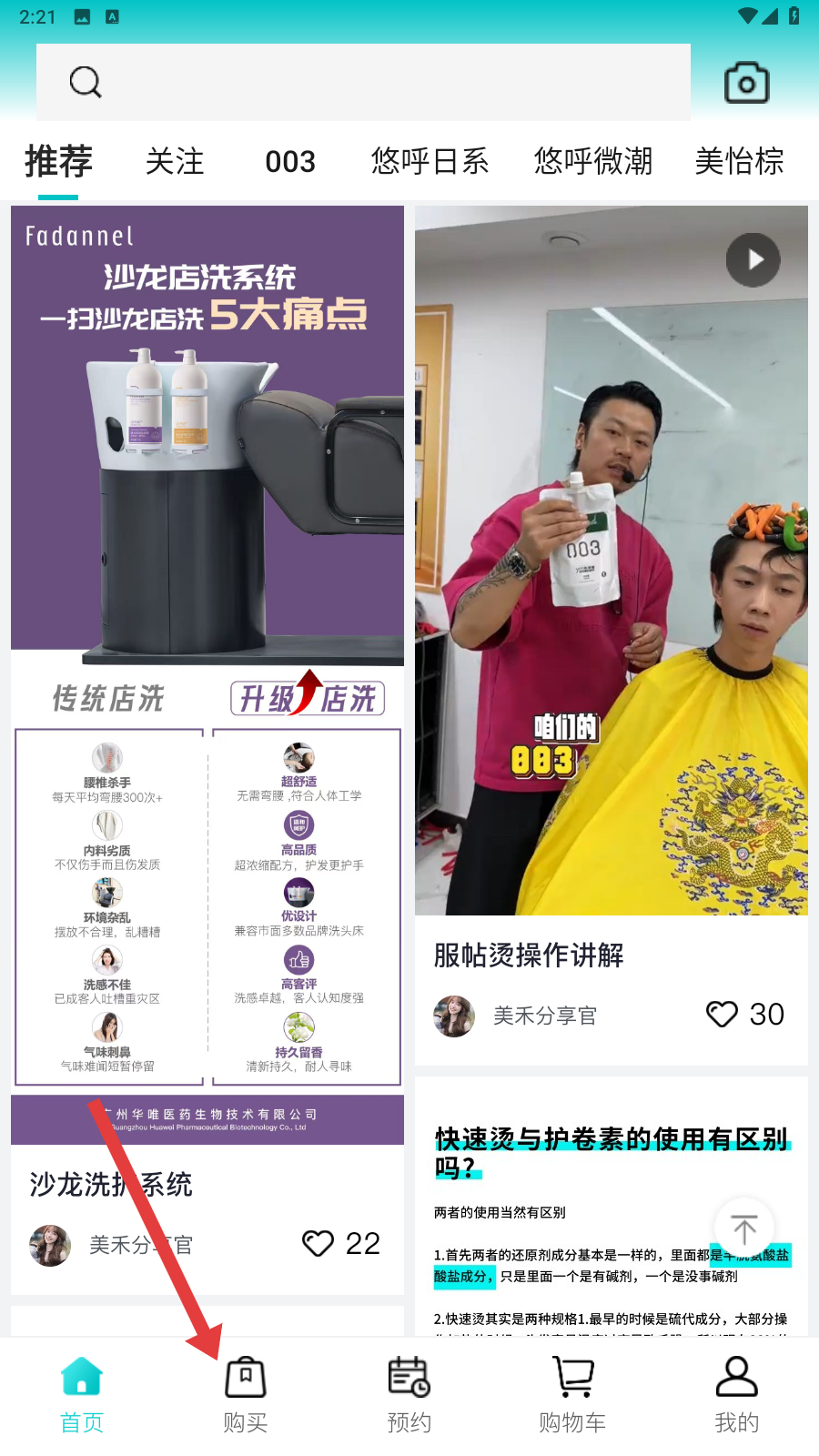Like the 服帖烫操作讲解 post

[x=723, y=1014]
